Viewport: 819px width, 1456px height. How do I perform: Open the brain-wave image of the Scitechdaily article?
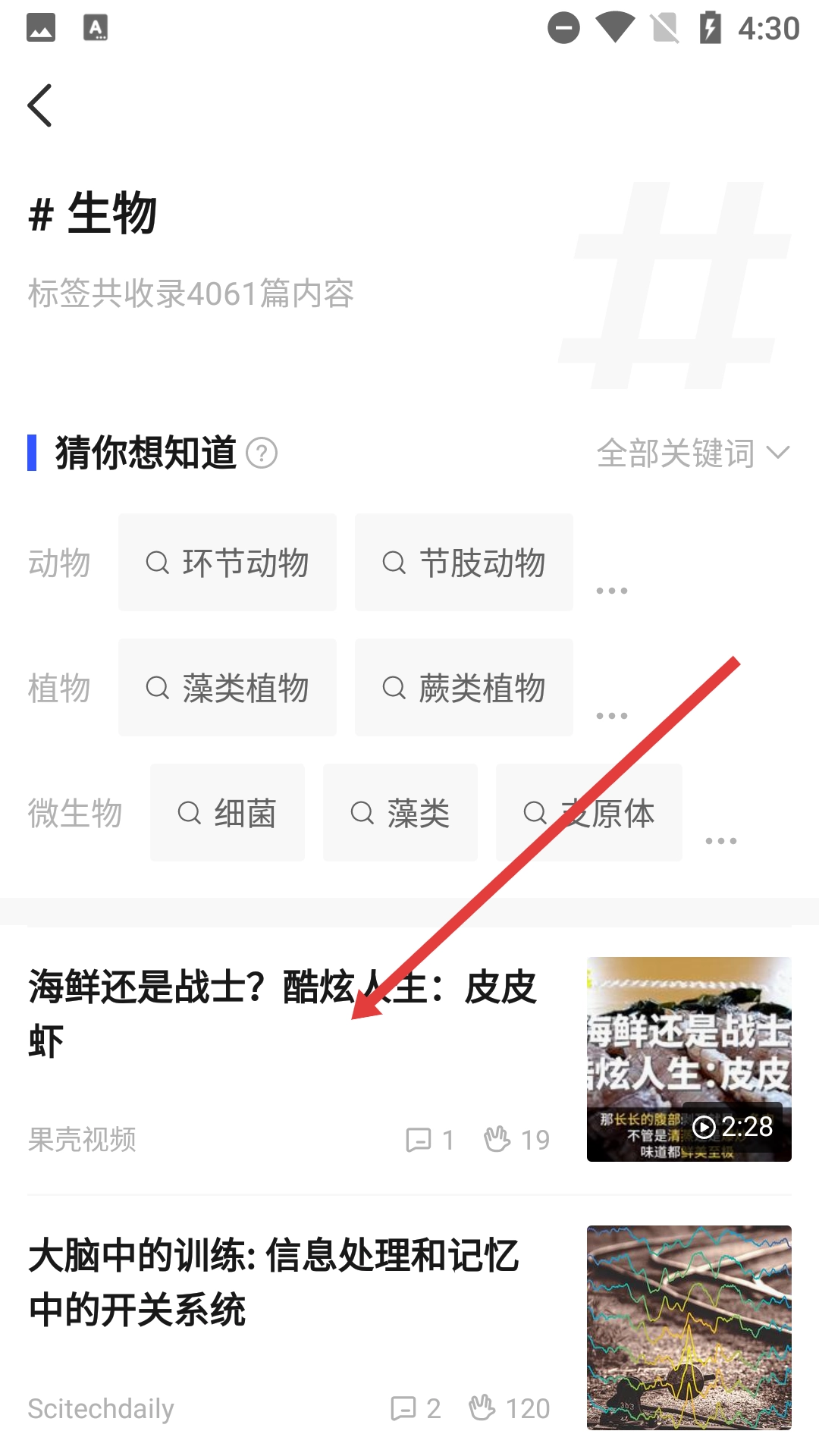[689, 1327]
